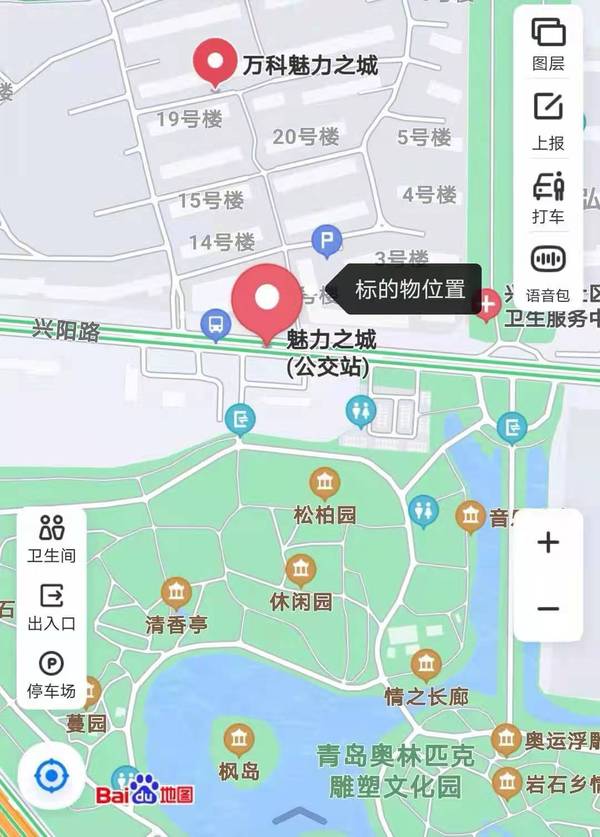Viewport: 600px width, 837px height.
Task: Select the 情之长廊 landmark marker
Action: tap(427, 665)
